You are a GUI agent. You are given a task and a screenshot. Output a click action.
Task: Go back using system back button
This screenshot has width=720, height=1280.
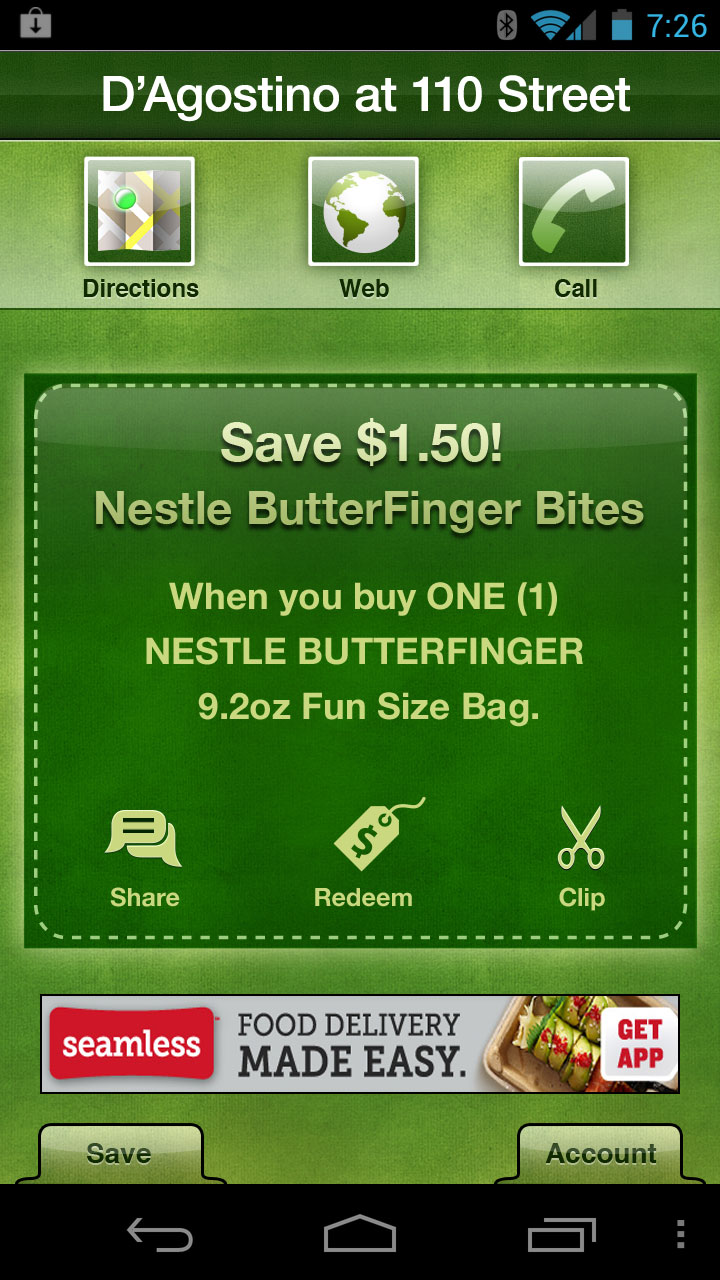click(160, 1234)
